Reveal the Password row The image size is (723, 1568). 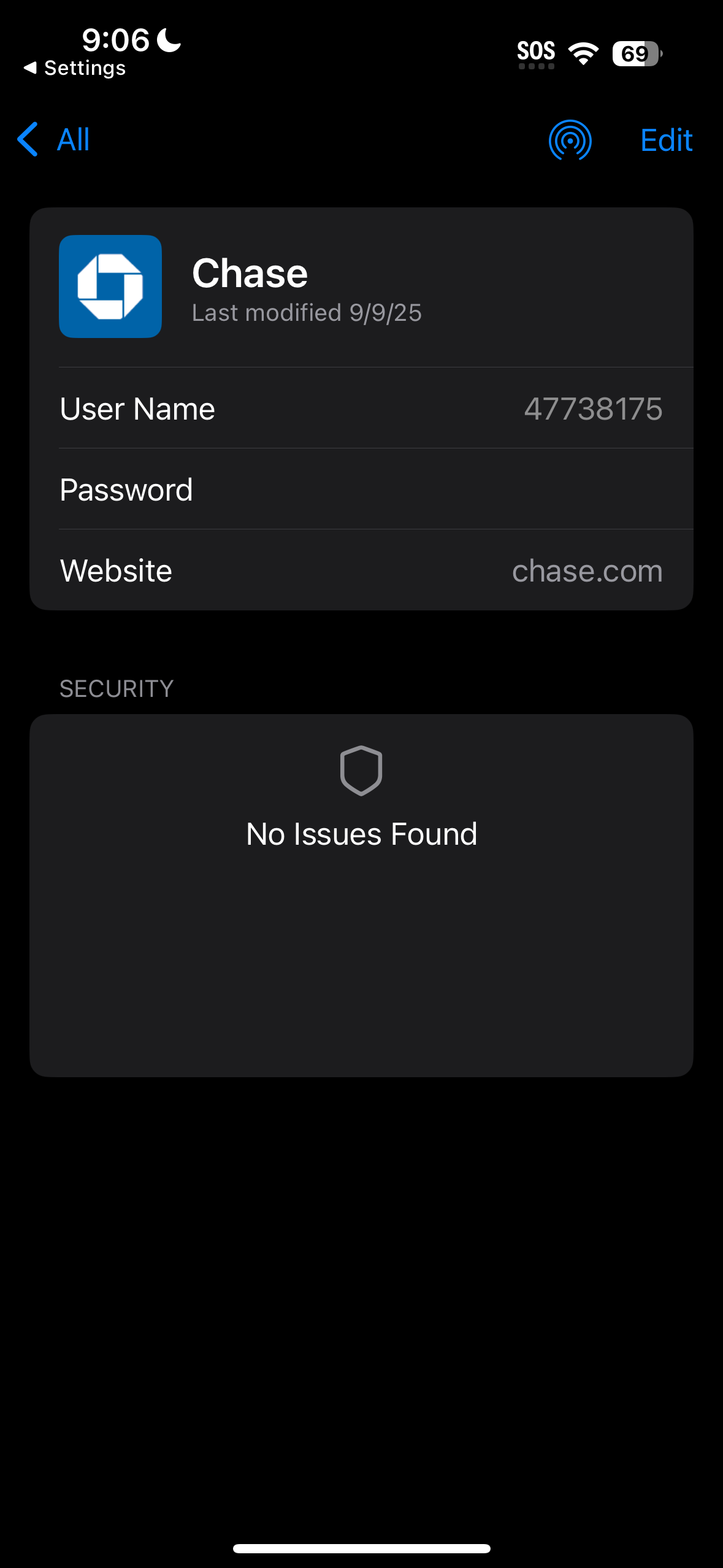tap(361, 490)
